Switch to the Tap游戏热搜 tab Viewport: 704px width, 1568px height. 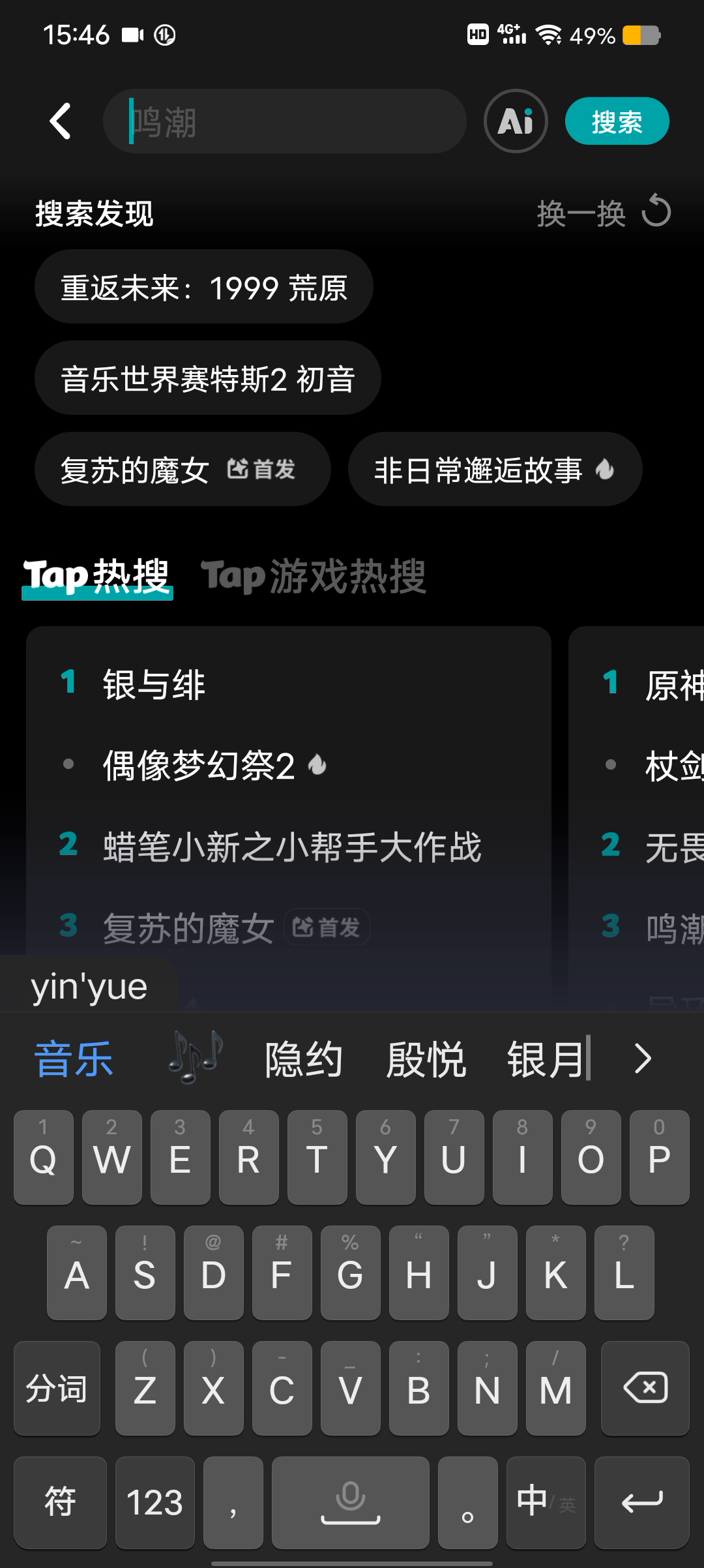click(314, 577)
